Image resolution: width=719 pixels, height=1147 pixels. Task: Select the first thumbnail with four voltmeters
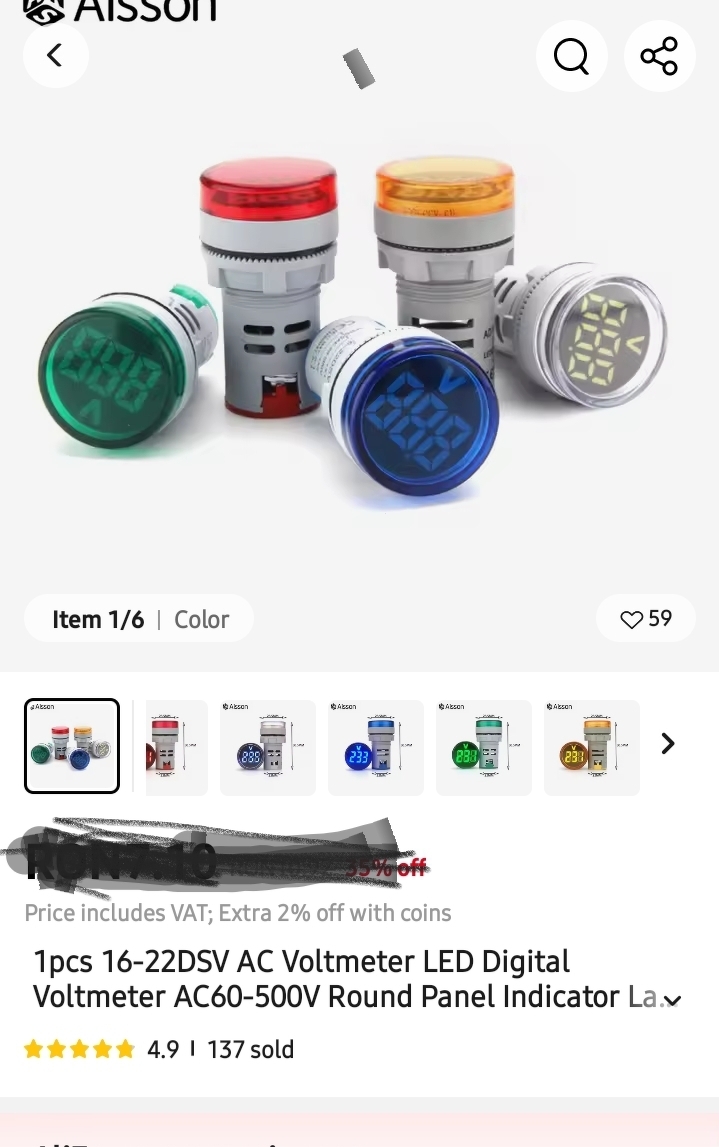[72, 746]
